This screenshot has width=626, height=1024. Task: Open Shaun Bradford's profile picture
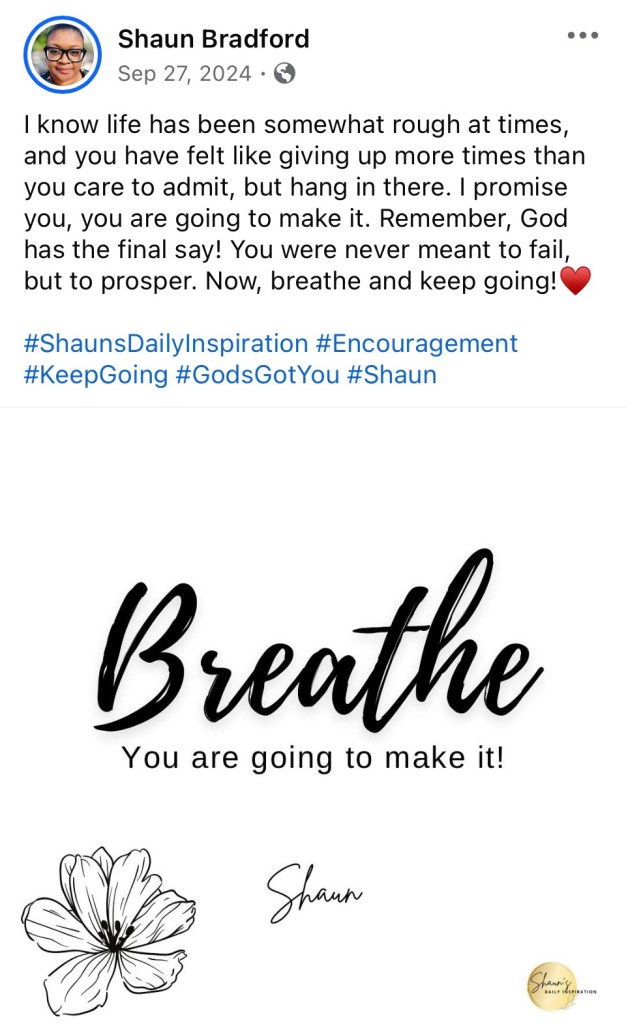coord(62,55)
